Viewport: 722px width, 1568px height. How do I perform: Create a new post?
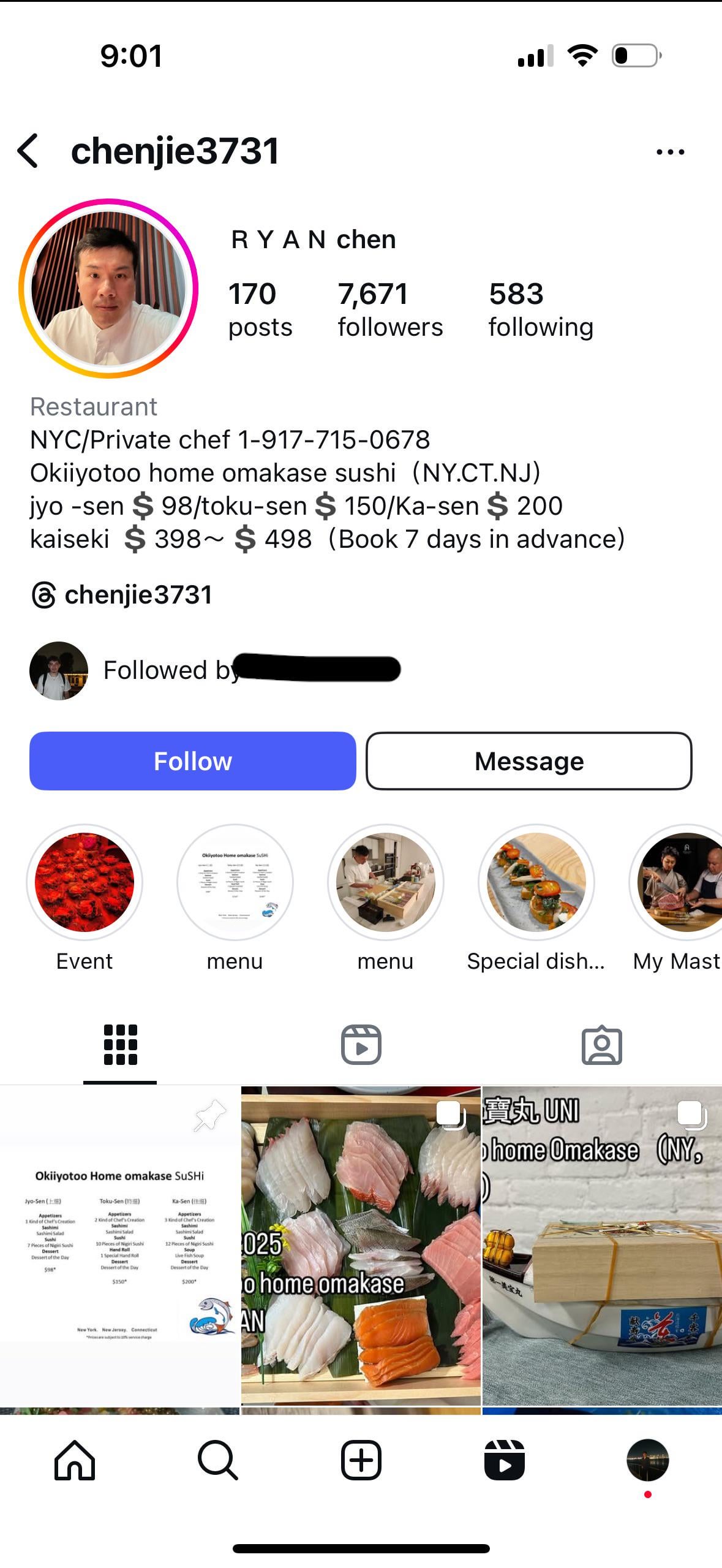(361, 1461)
